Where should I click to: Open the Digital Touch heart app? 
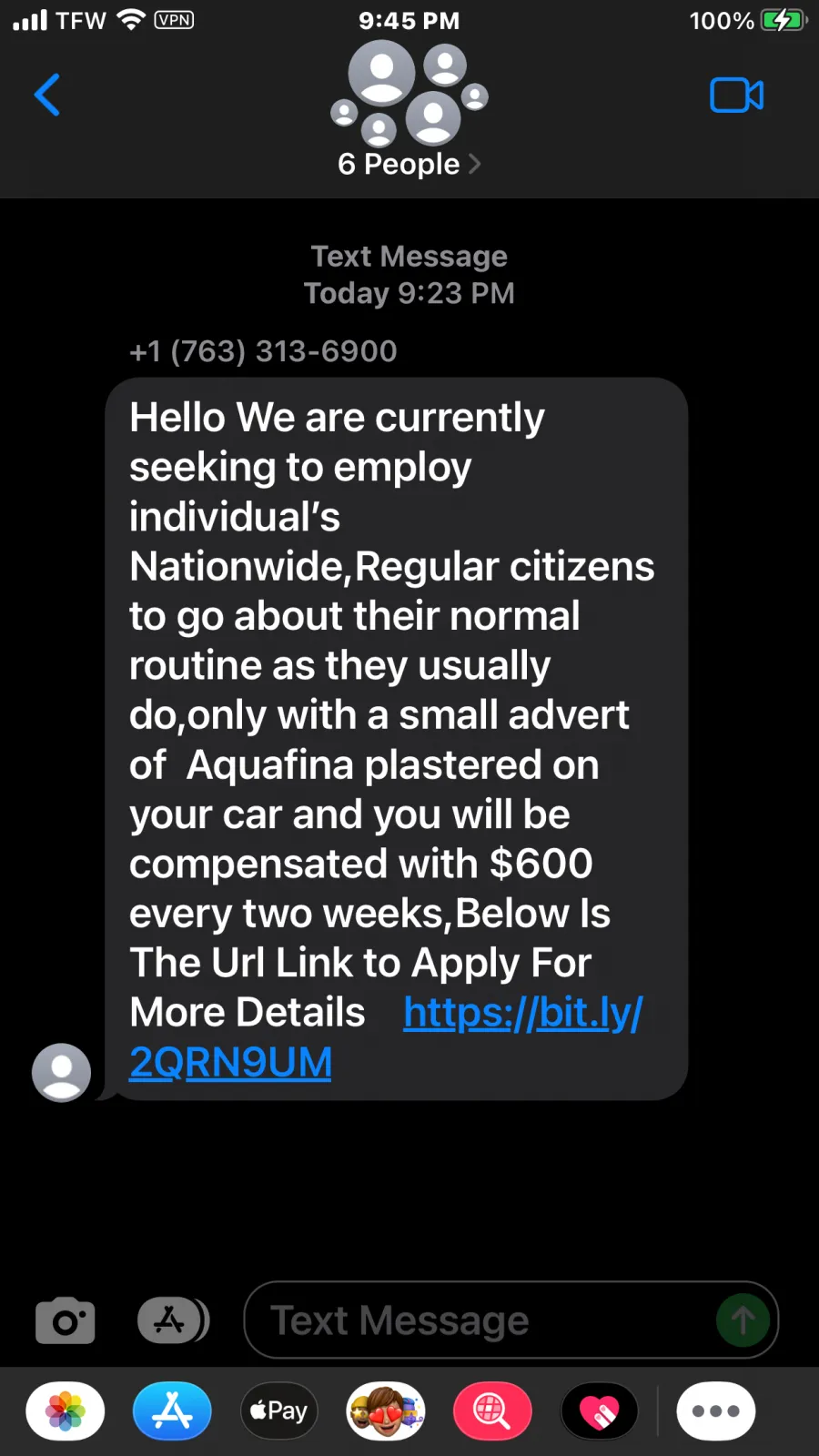click(x=599, y=1411)
